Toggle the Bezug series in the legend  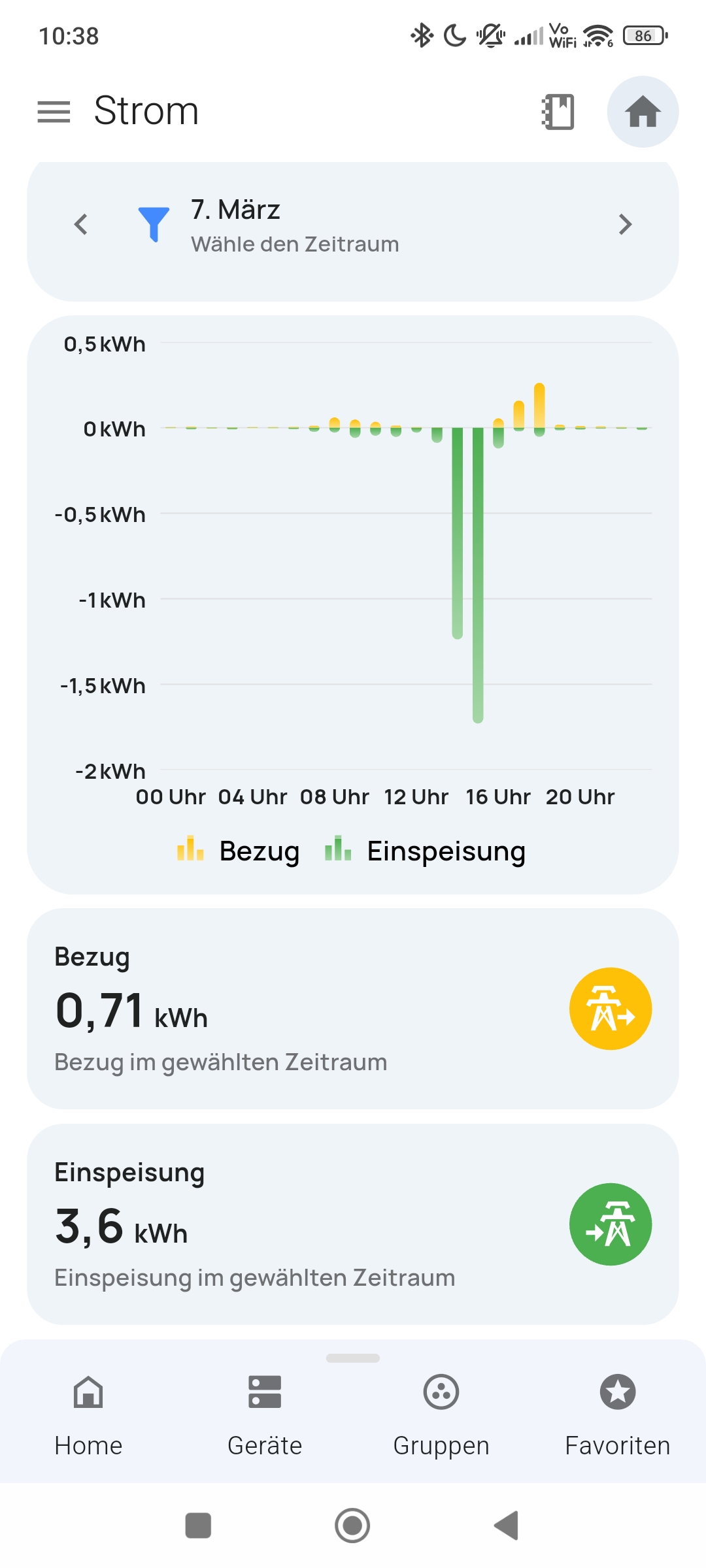click(x=239, y=851)
